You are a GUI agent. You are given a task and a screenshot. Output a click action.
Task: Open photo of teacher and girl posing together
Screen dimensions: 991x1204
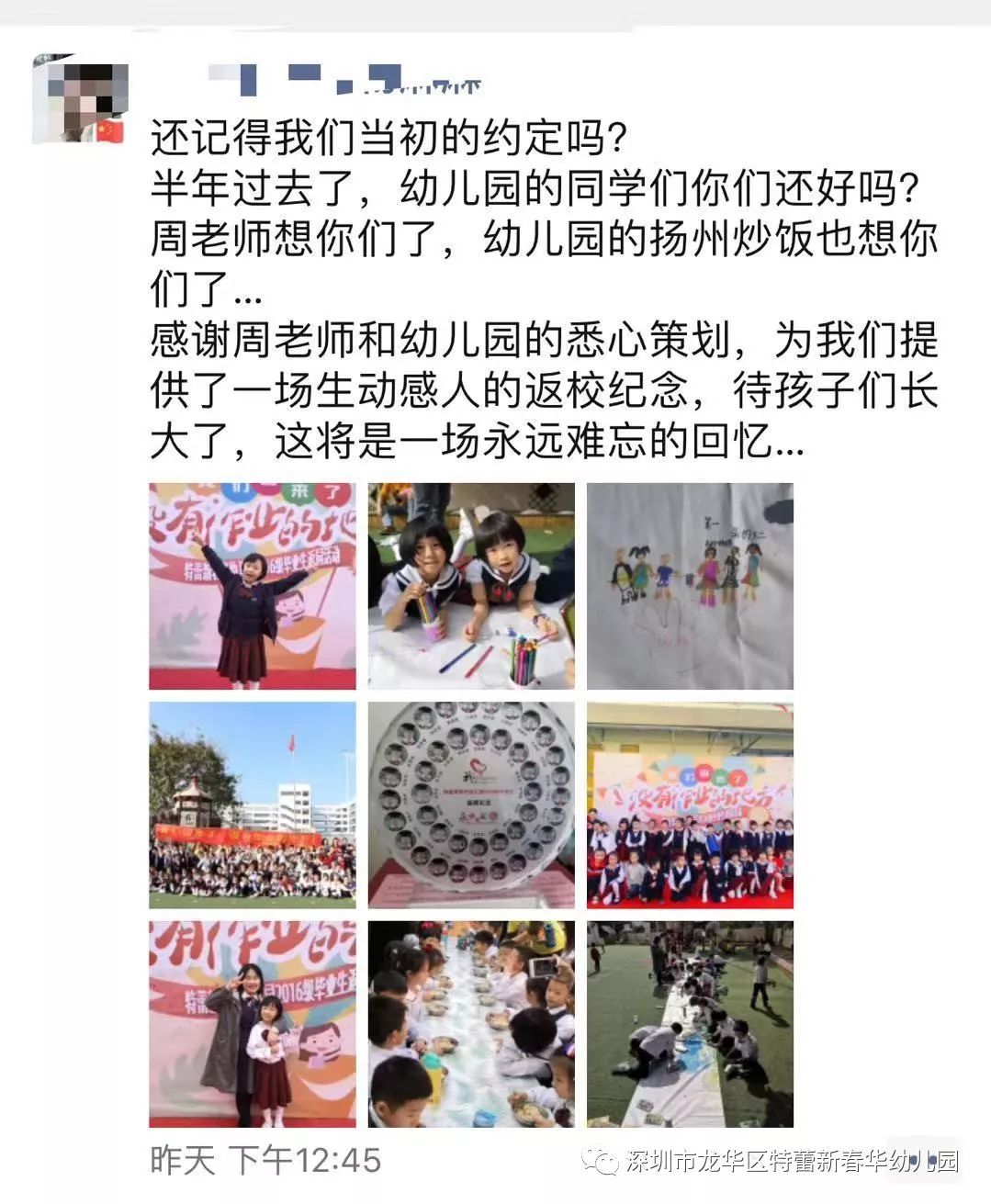tap(253, 1024)
